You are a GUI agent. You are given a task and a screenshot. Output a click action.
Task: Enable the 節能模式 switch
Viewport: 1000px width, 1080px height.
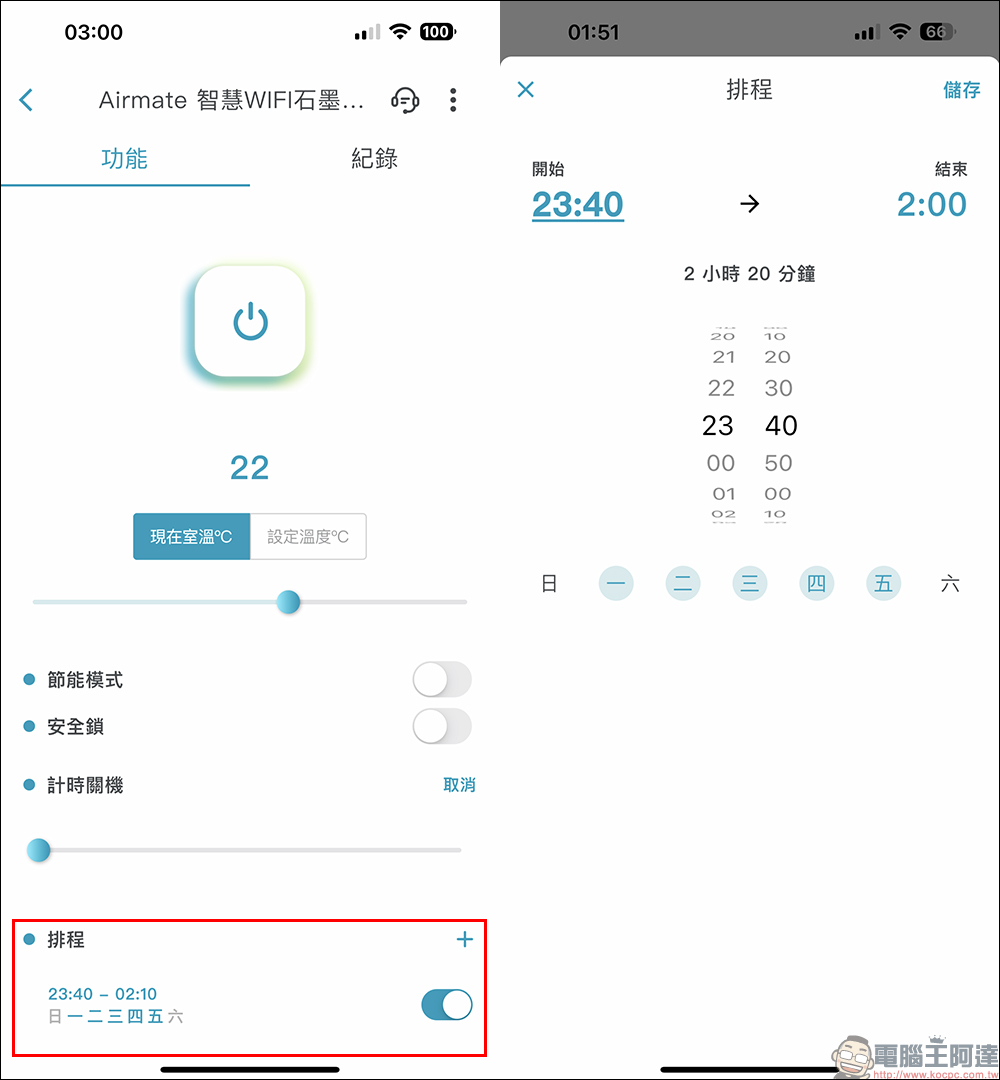tap(441, 680)
